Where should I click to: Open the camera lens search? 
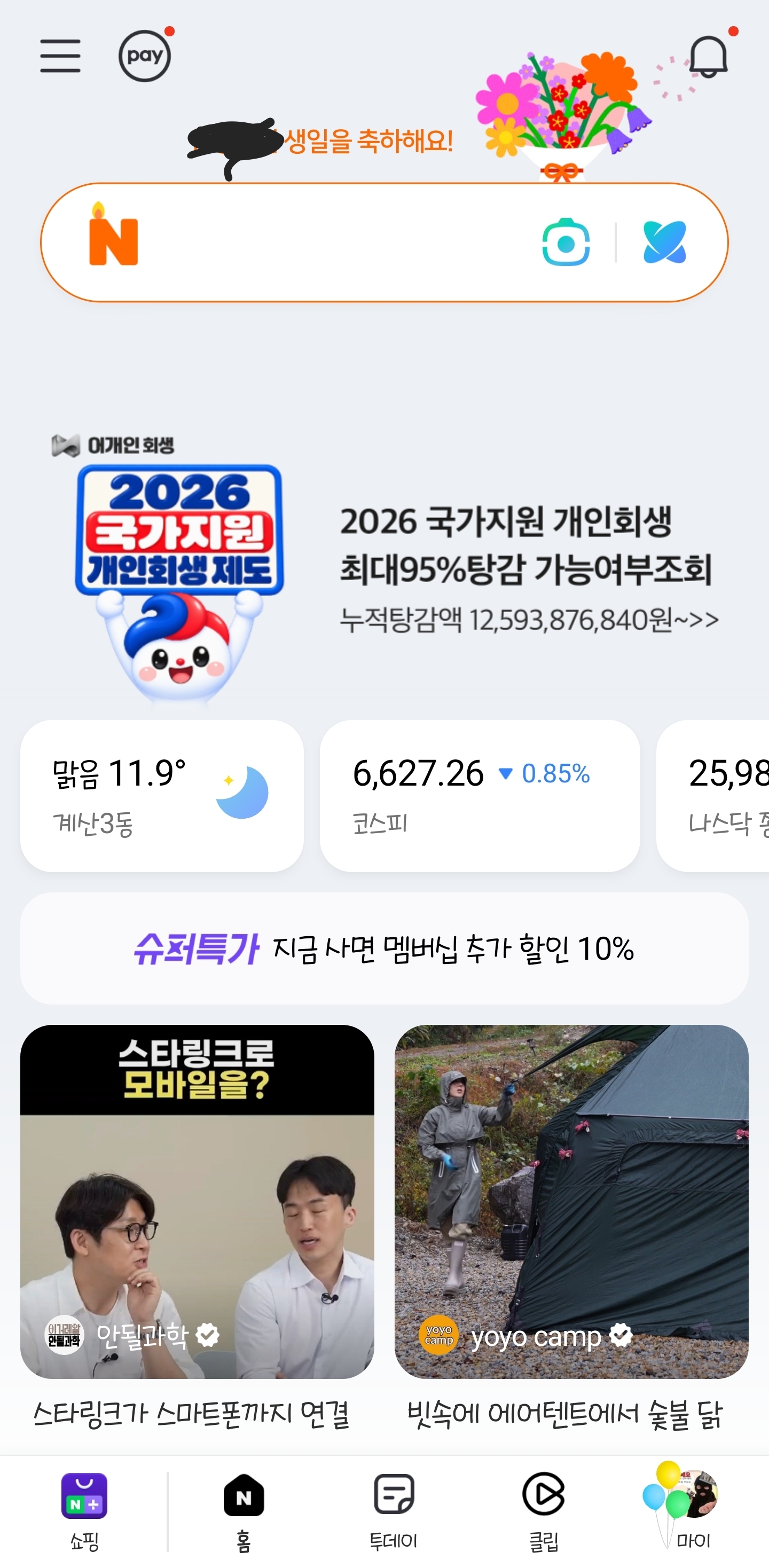566,242
